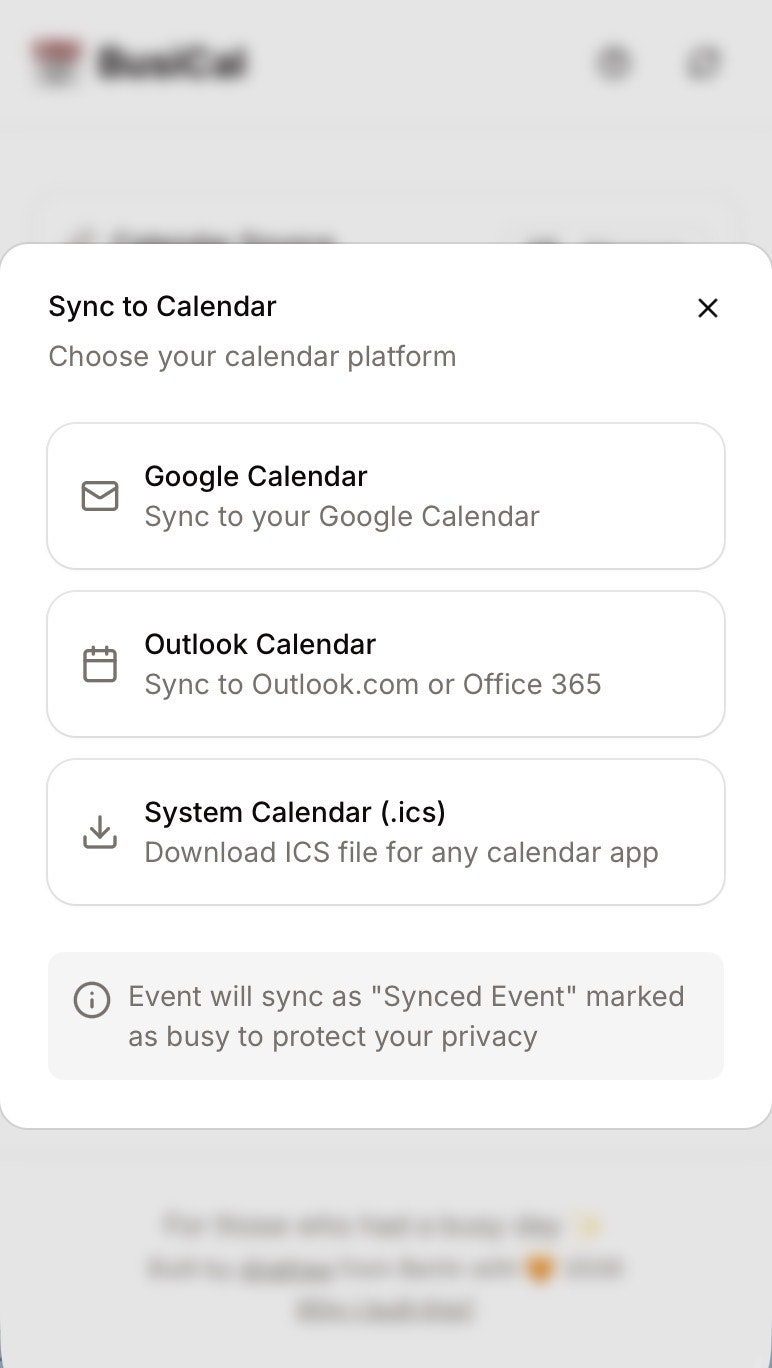Click the 'Choose your calendar platform' subtitle
This screenshot has width=772, height=1368.
pyautogui.click(x=251, y=356)
